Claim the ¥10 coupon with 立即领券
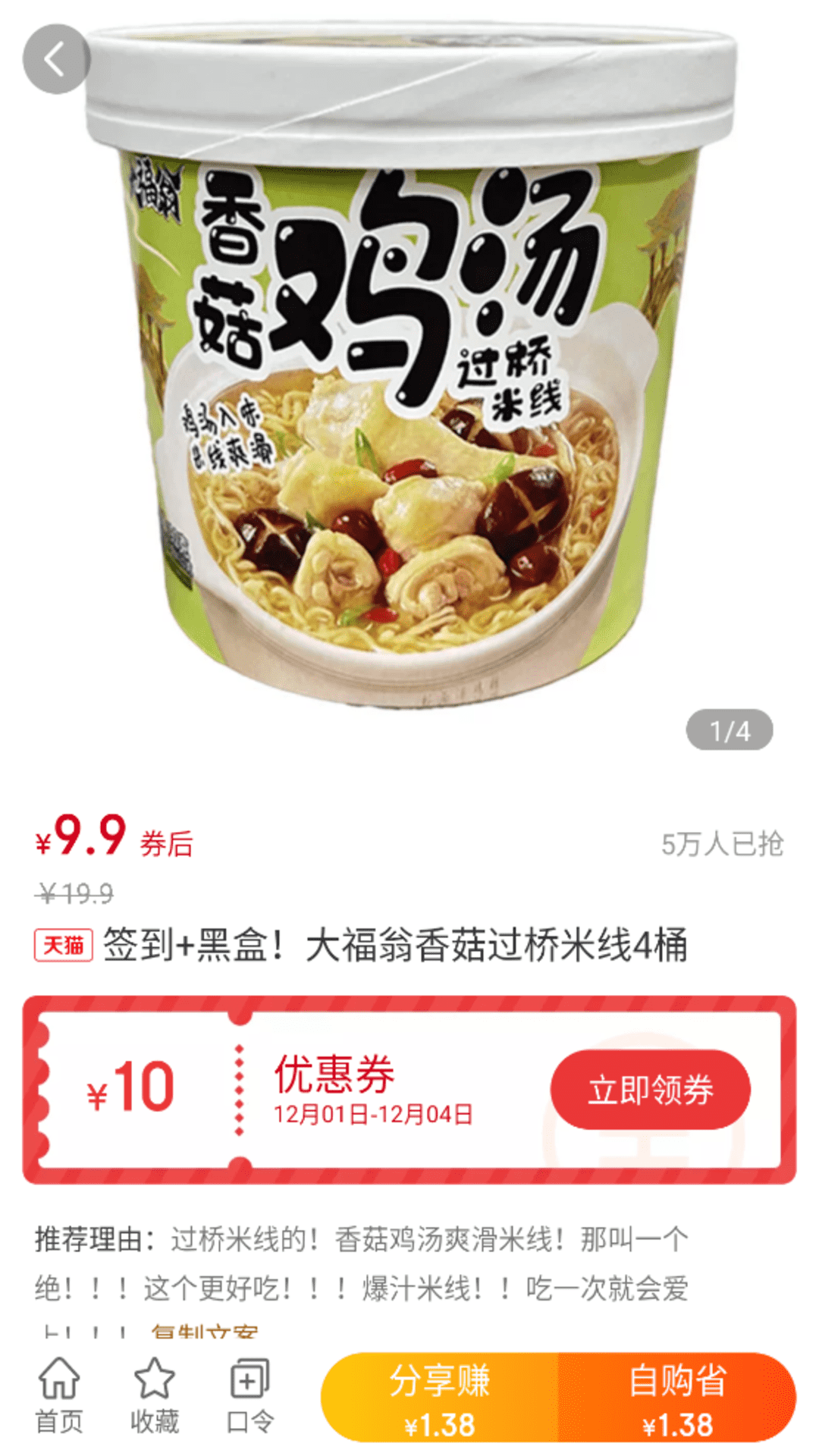Image resolution: width=819 pixels, height=1456 pixels. pos(650,1090)
